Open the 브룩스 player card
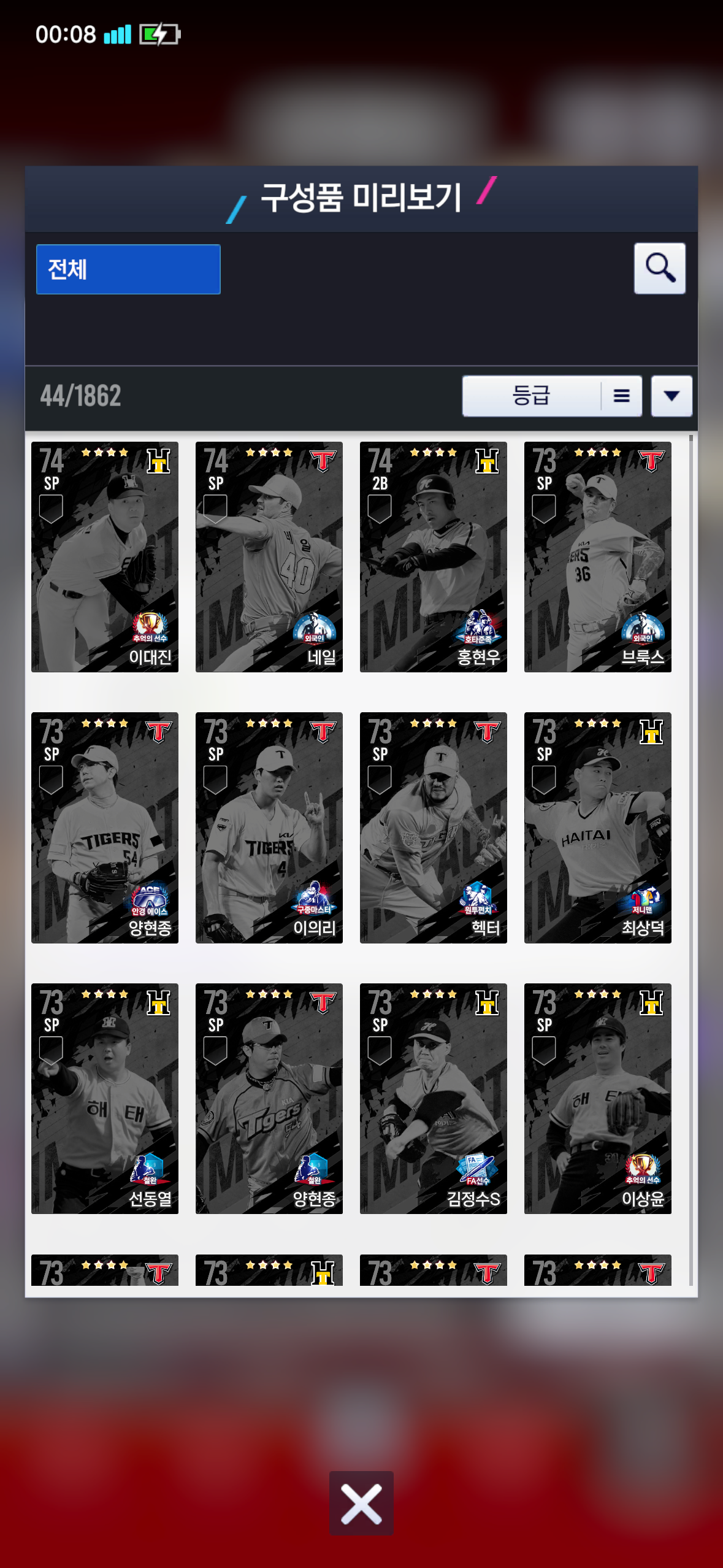Screen dimensions: 723x1568 pos(598,556)
